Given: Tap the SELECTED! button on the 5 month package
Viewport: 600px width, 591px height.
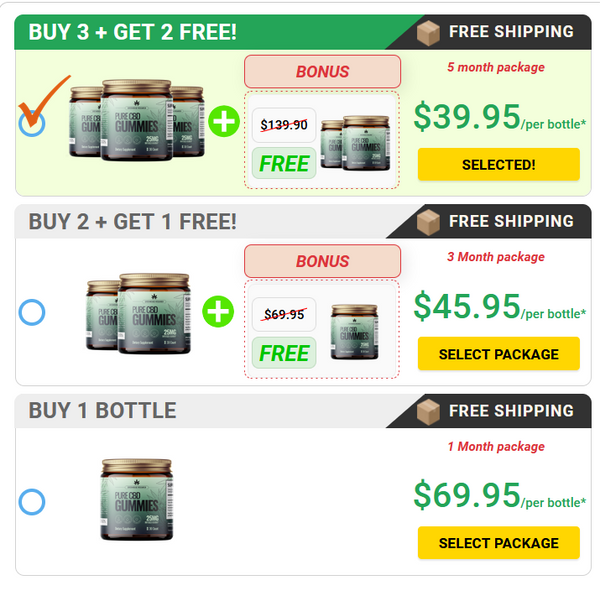Looking at the screenshot, I should [498, 164].
